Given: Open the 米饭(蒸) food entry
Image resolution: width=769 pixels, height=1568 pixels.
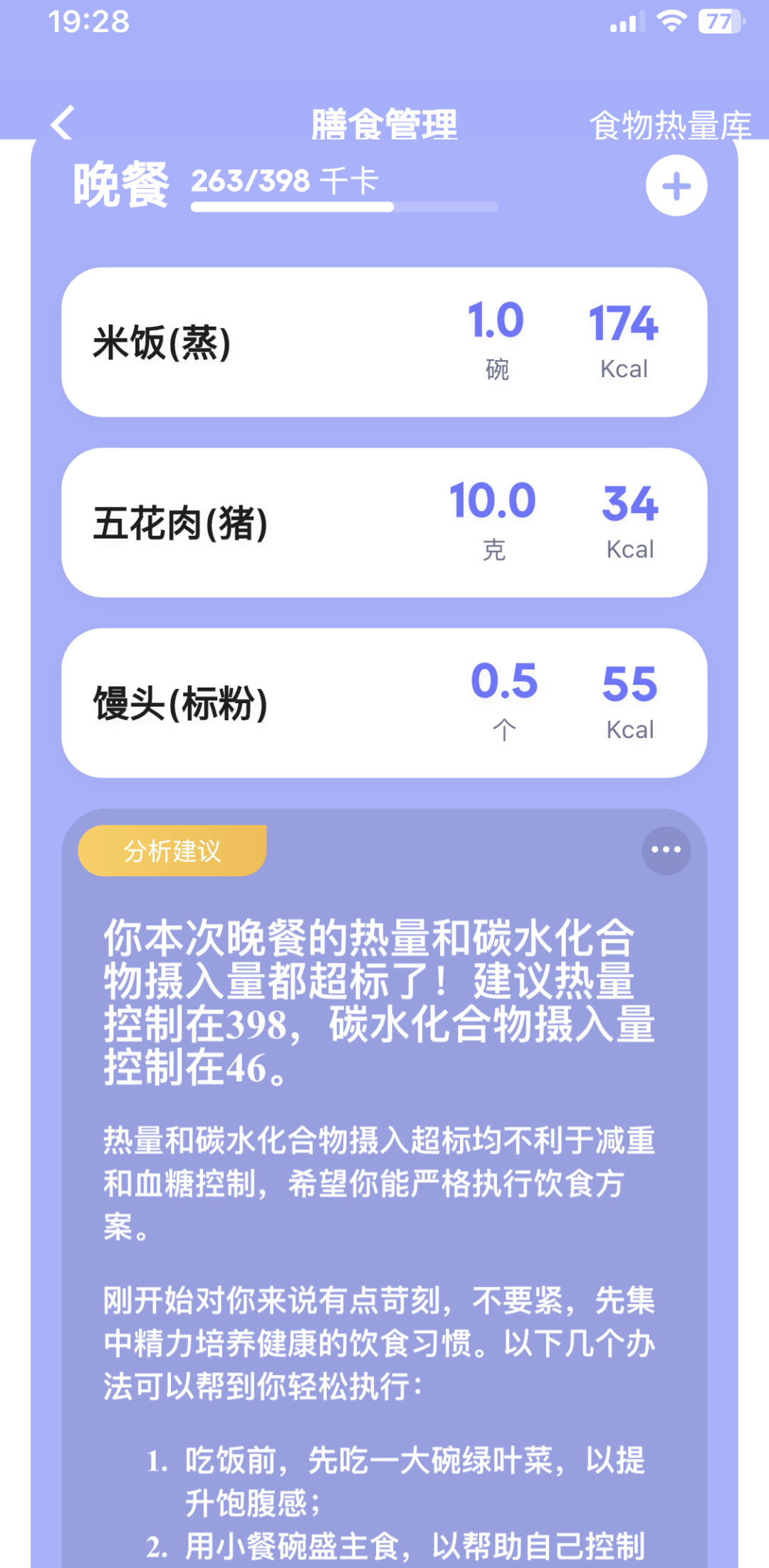Looking at the screenshot, I should tap(384, 342).
